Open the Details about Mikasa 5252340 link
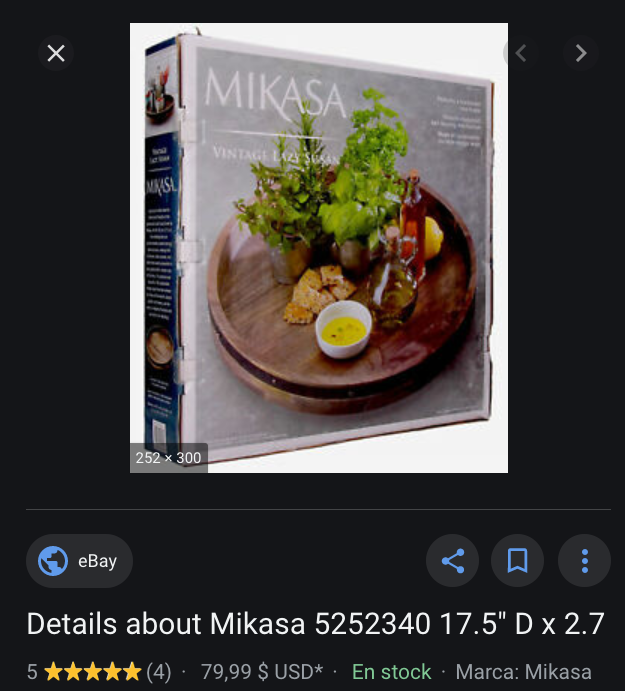Viewport: 625px width, 691px height. tap(315, 624)
